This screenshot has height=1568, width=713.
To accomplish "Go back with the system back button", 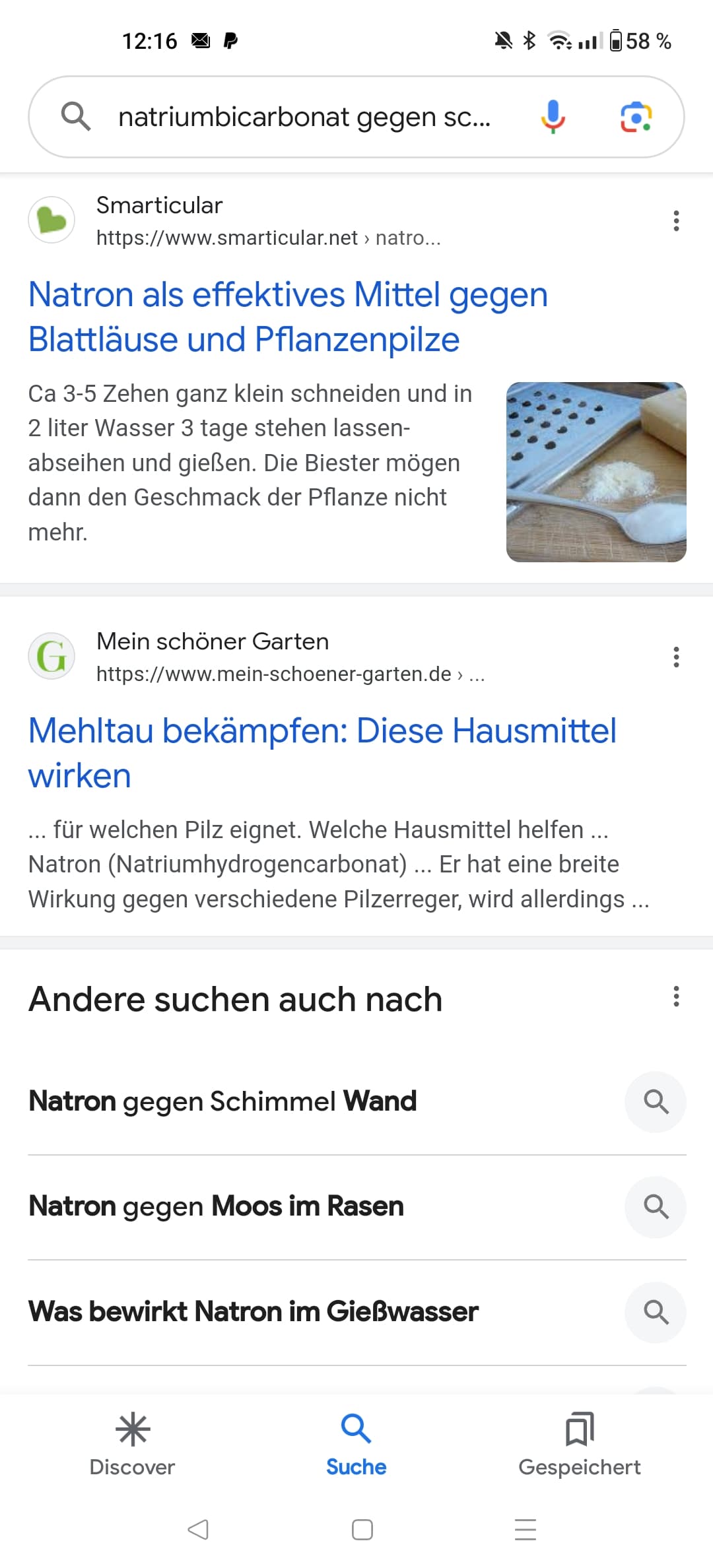I will [198, 1529].
